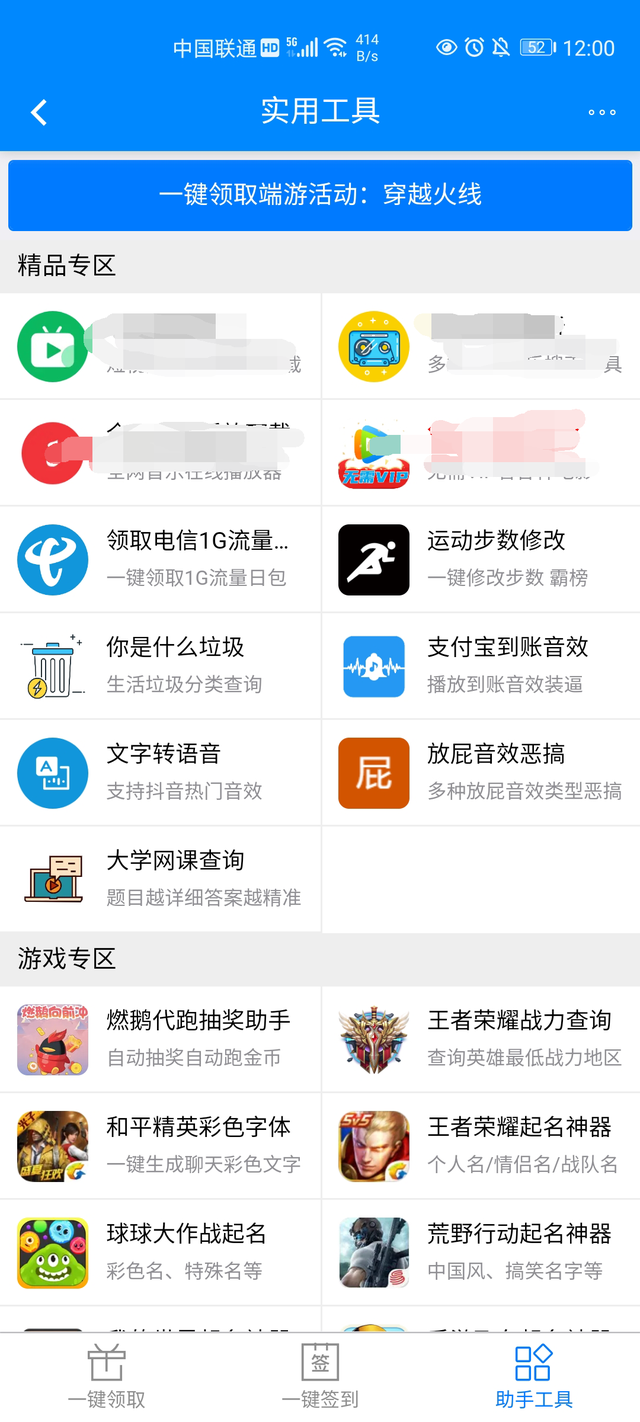Tap the 一键领取端游活动 banner button
This screenshot has width=640, height=1422.
320,195
